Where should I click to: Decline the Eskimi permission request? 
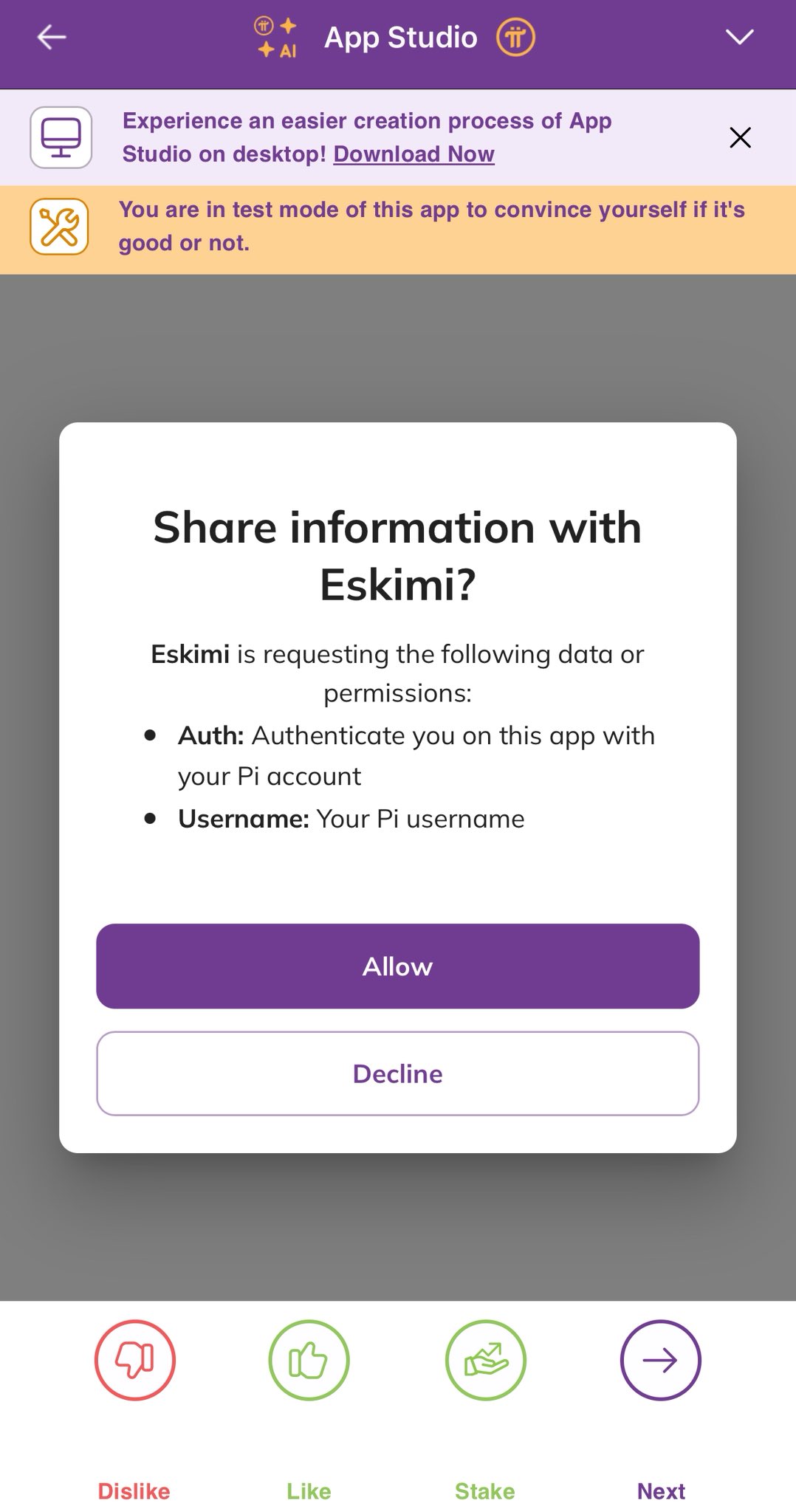tap(397, 1073)
